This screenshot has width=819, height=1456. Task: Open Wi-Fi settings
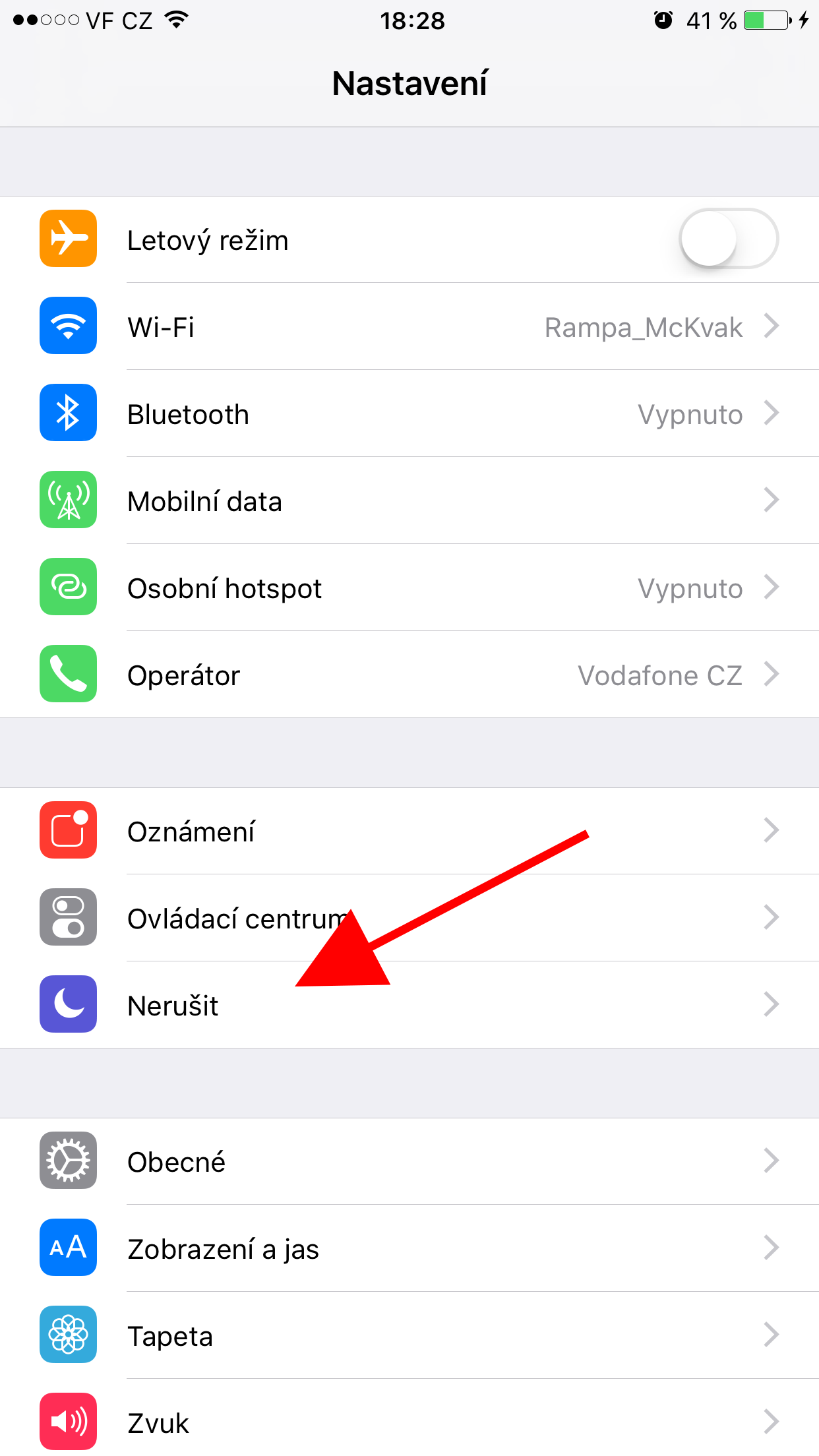coord(409,327)
